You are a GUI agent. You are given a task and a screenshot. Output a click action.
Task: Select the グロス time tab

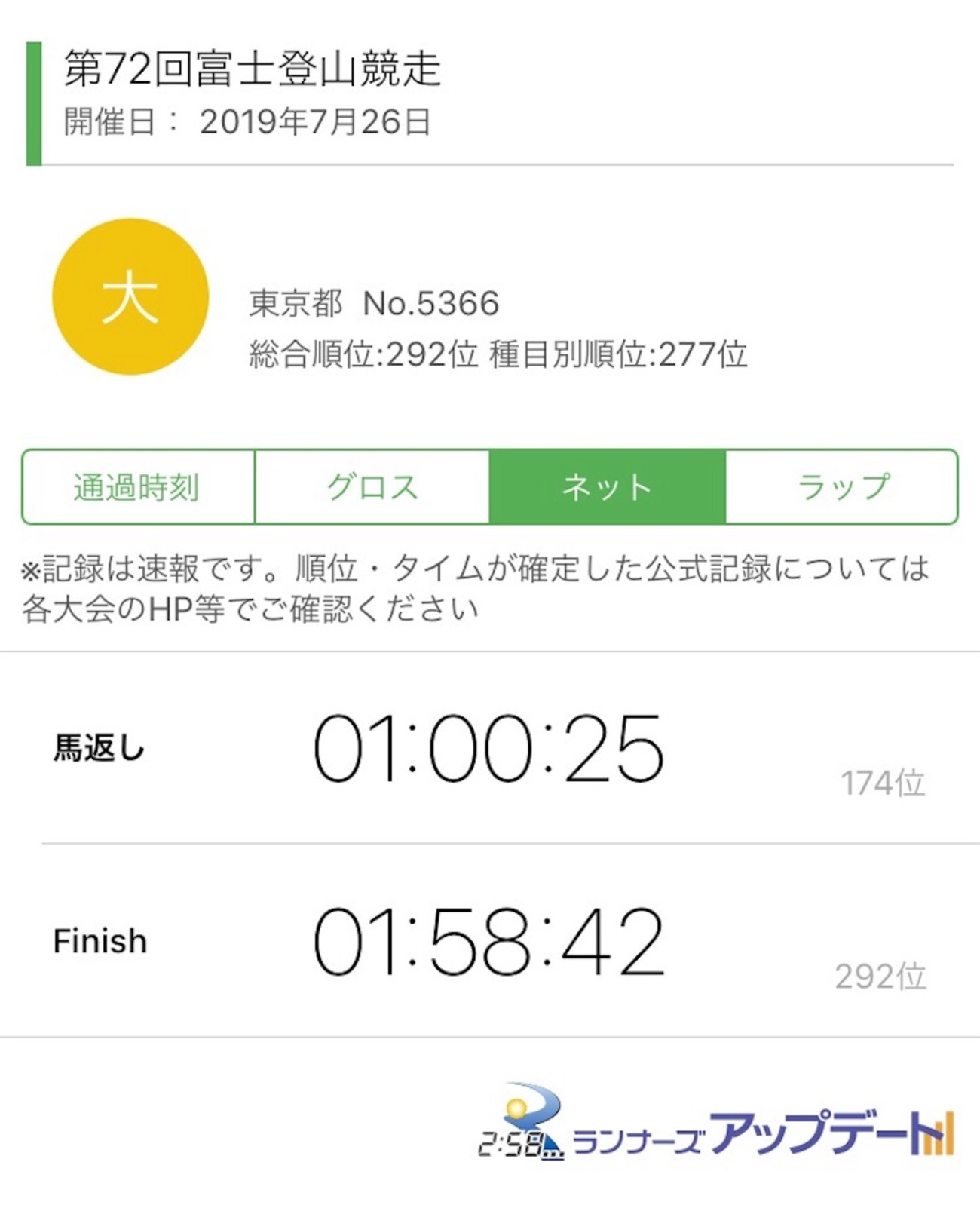pos(372,487)
